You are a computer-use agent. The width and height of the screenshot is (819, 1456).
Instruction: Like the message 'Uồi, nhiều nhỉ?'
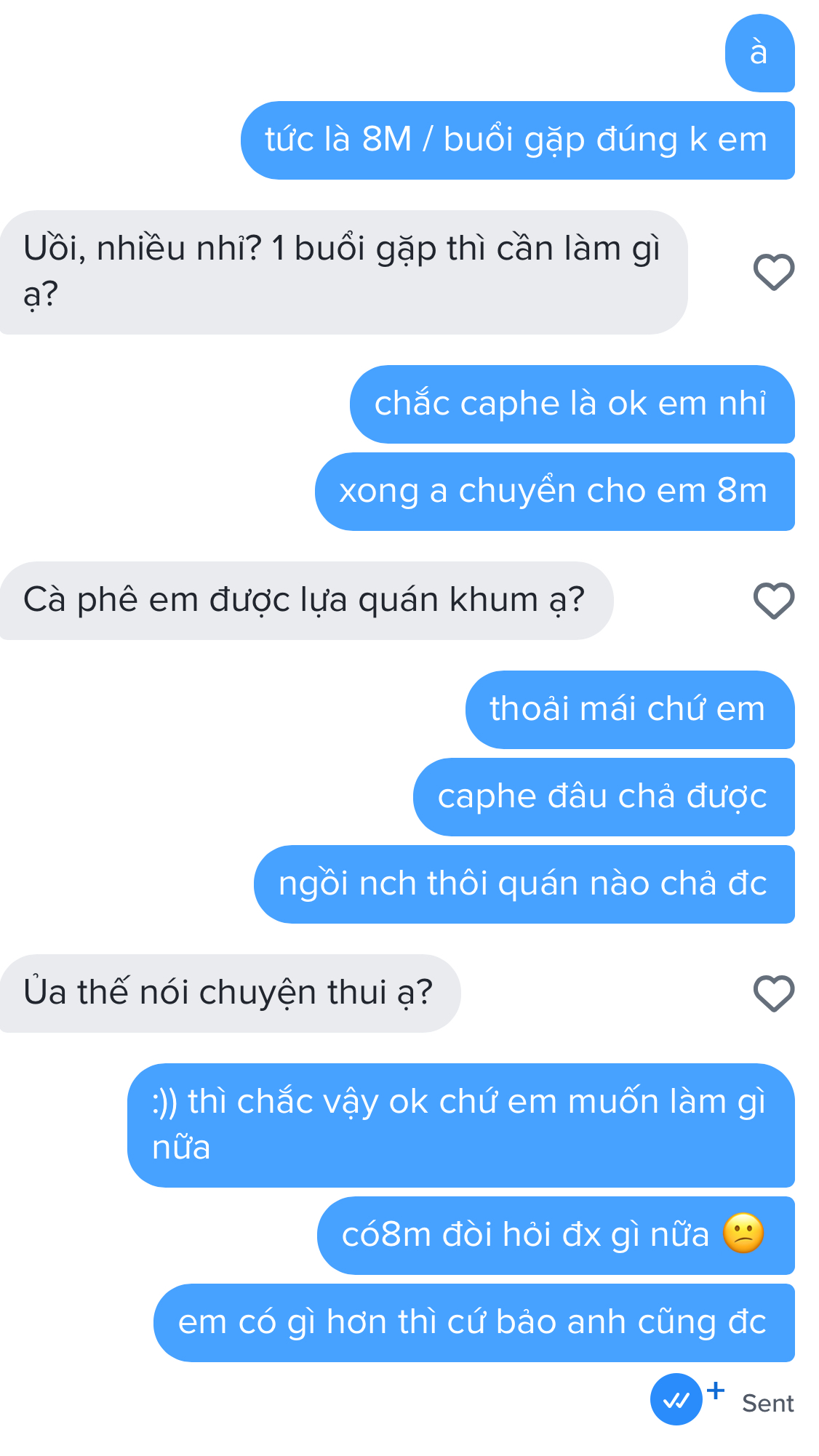tap(773, 272)
